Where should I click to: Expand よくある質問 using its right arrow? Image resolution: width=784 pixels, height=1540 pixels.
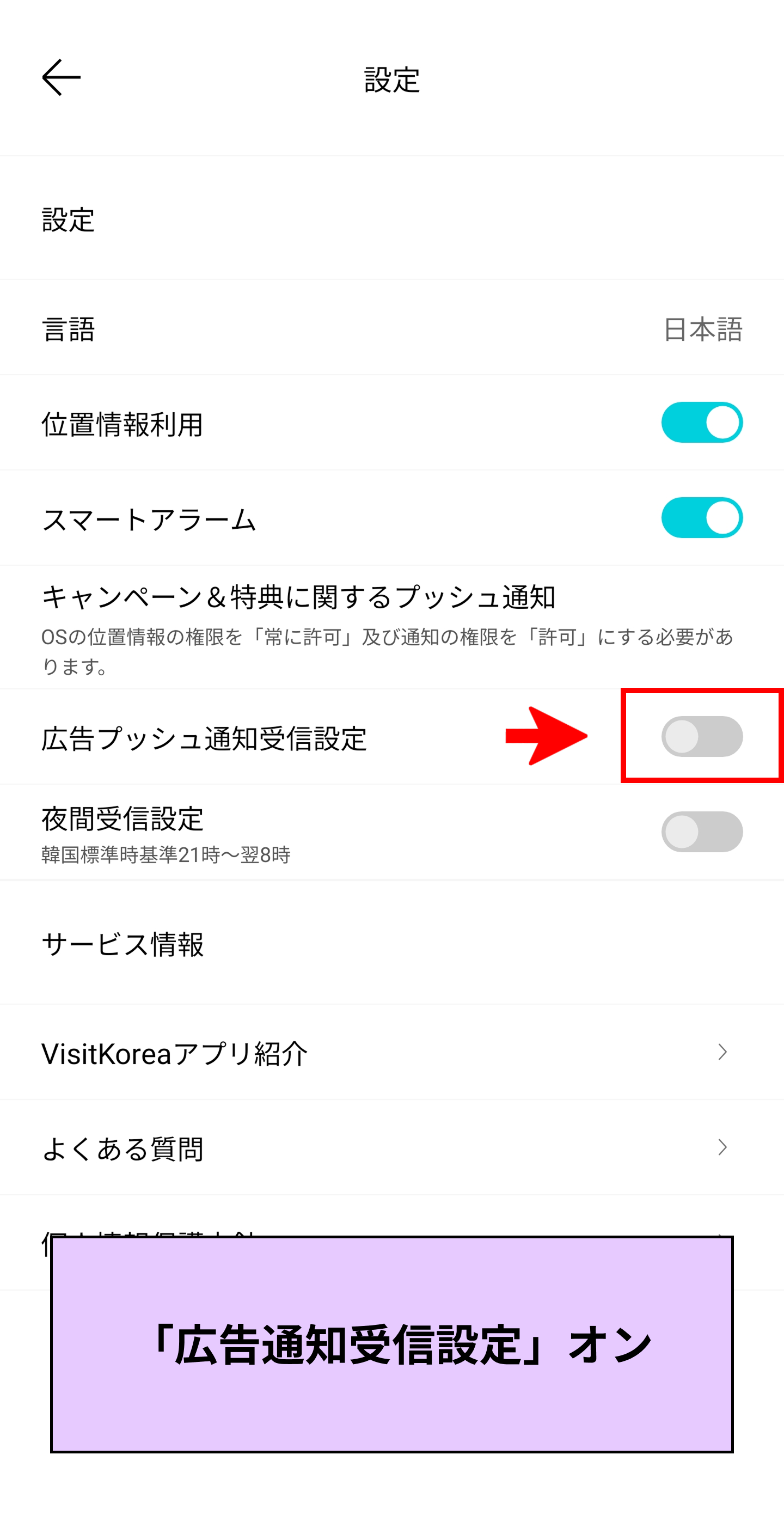click(x=721, y=1147)
